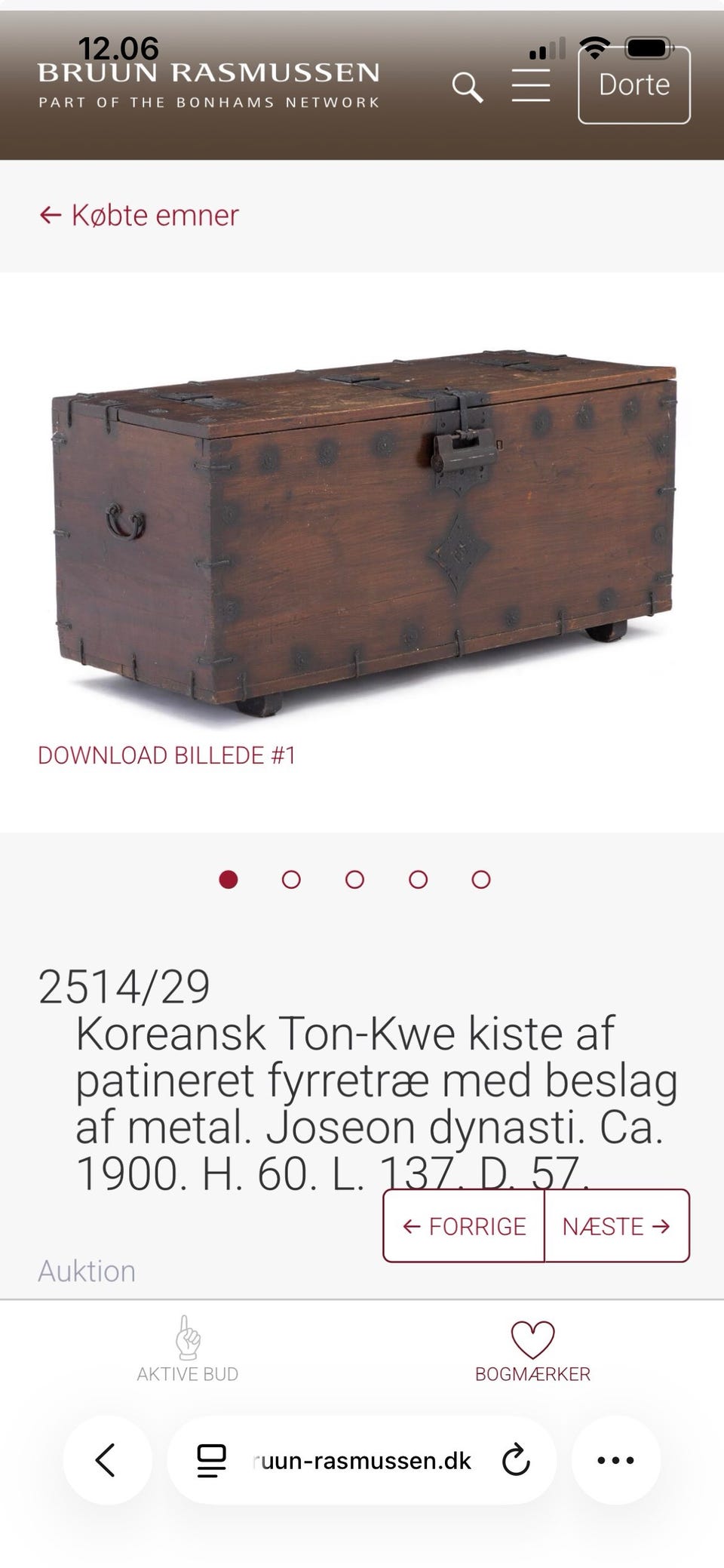Open Aktive bud
The height and width of the screenshot is (1568, 724).
[x=188, y=1351]
